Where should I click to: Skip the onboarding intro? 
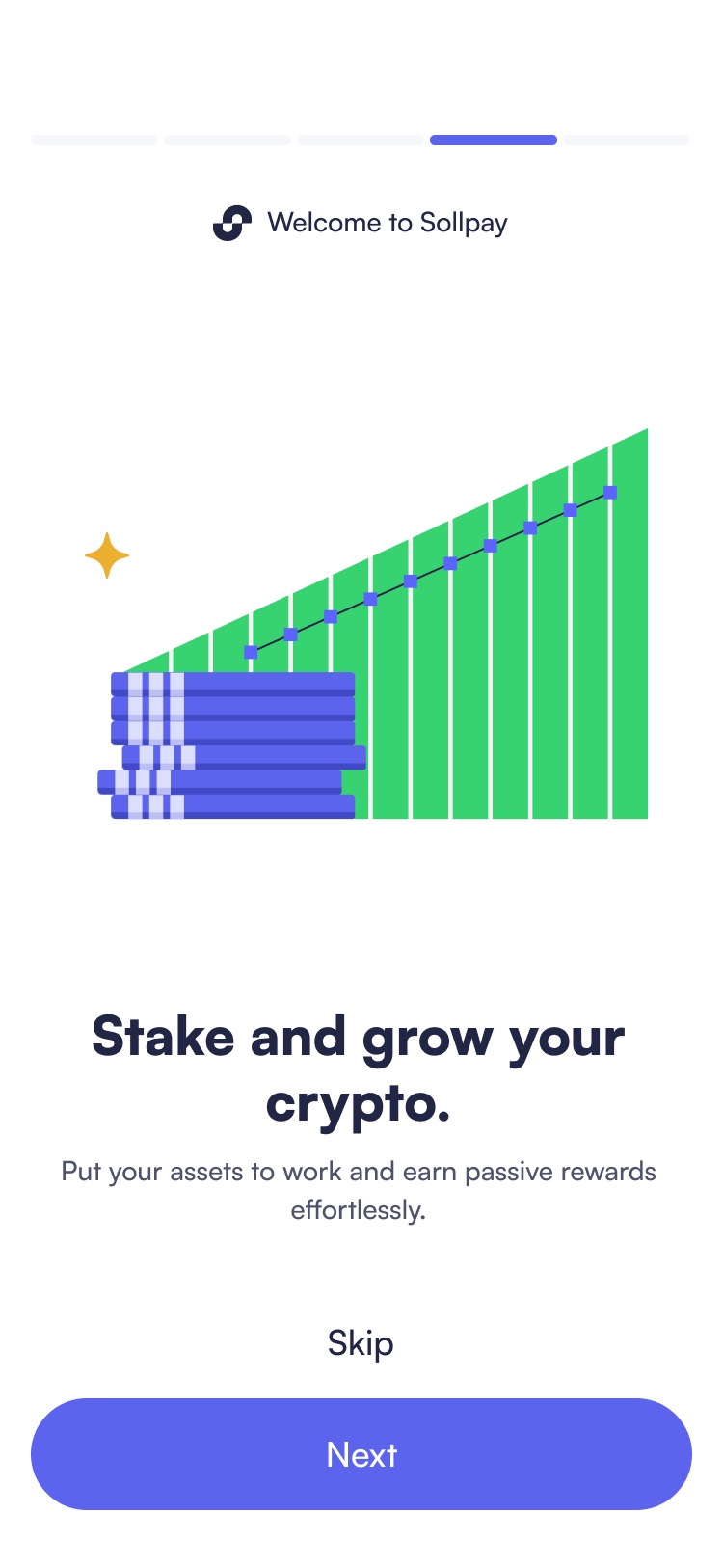pyautogui.click(x=361, y=1342)
